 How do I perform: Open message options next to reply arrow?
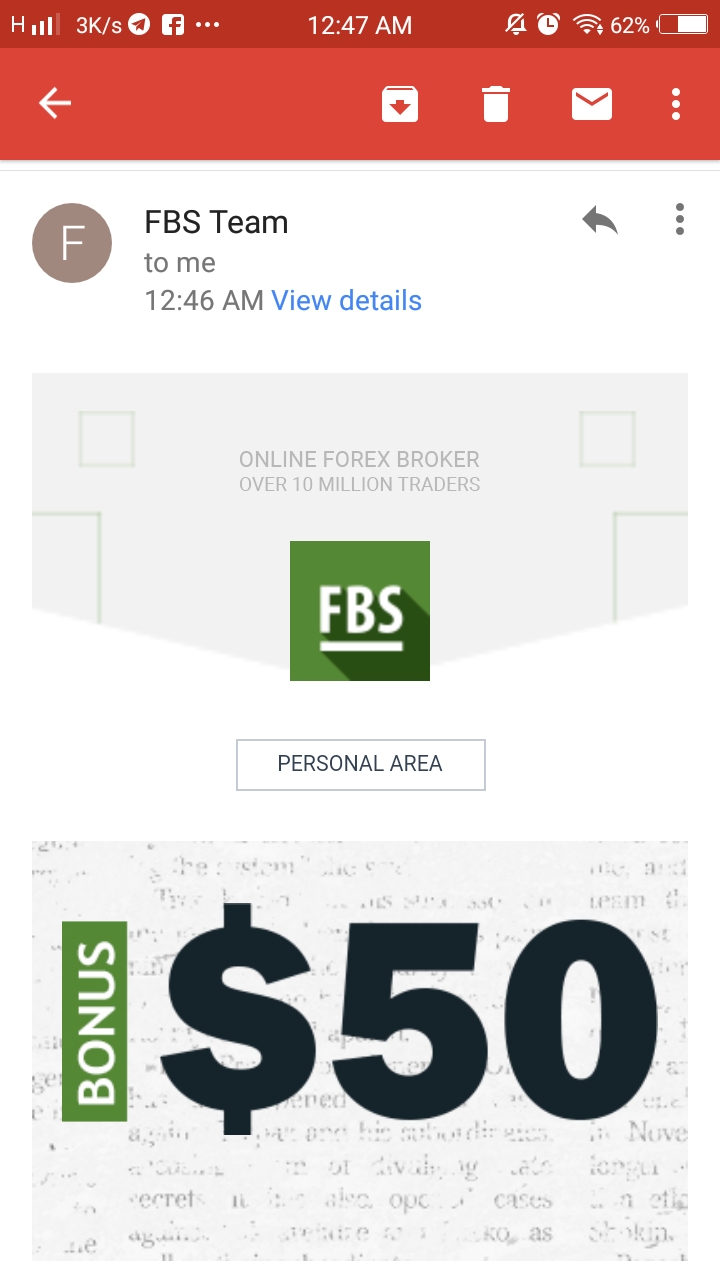click(x=680, y=219)
